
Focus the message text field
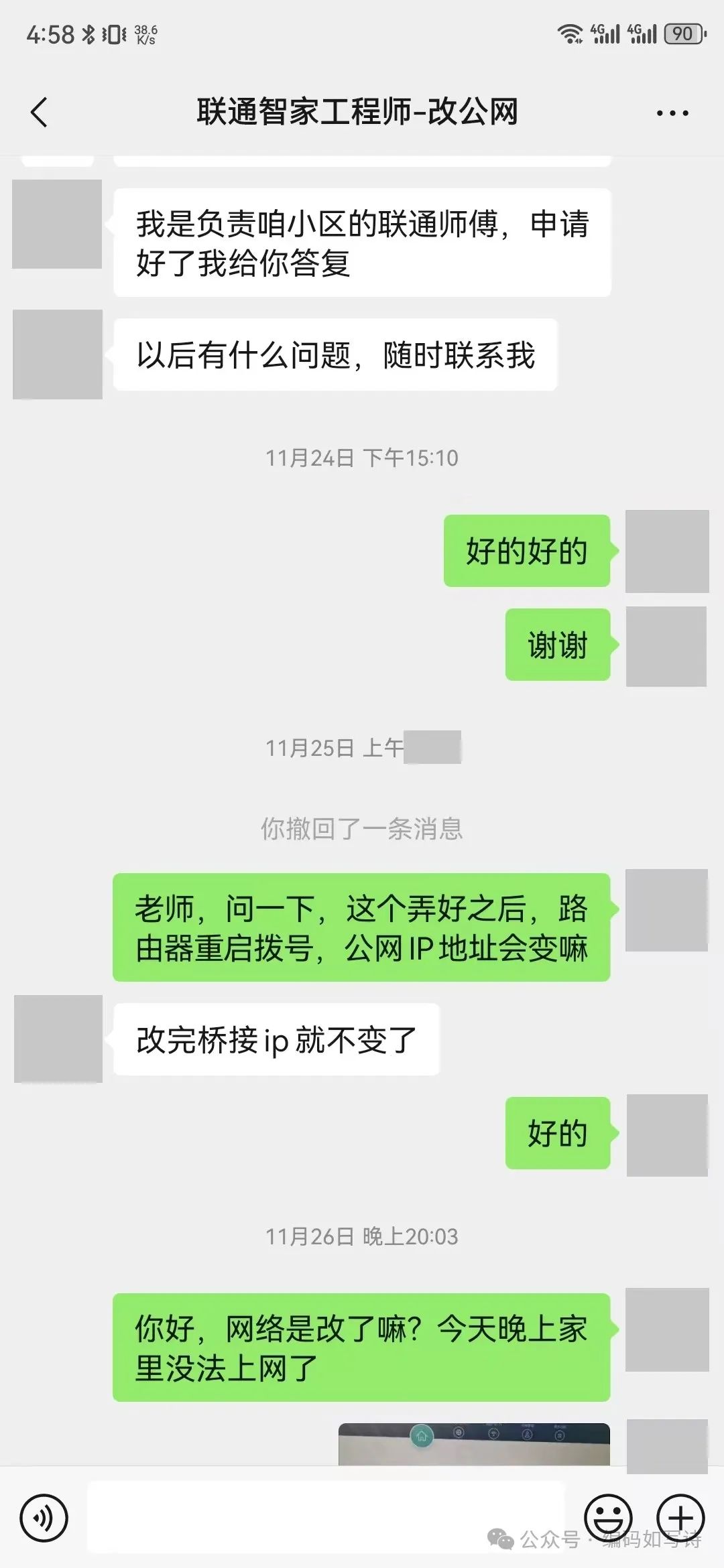coord(325,1516)
